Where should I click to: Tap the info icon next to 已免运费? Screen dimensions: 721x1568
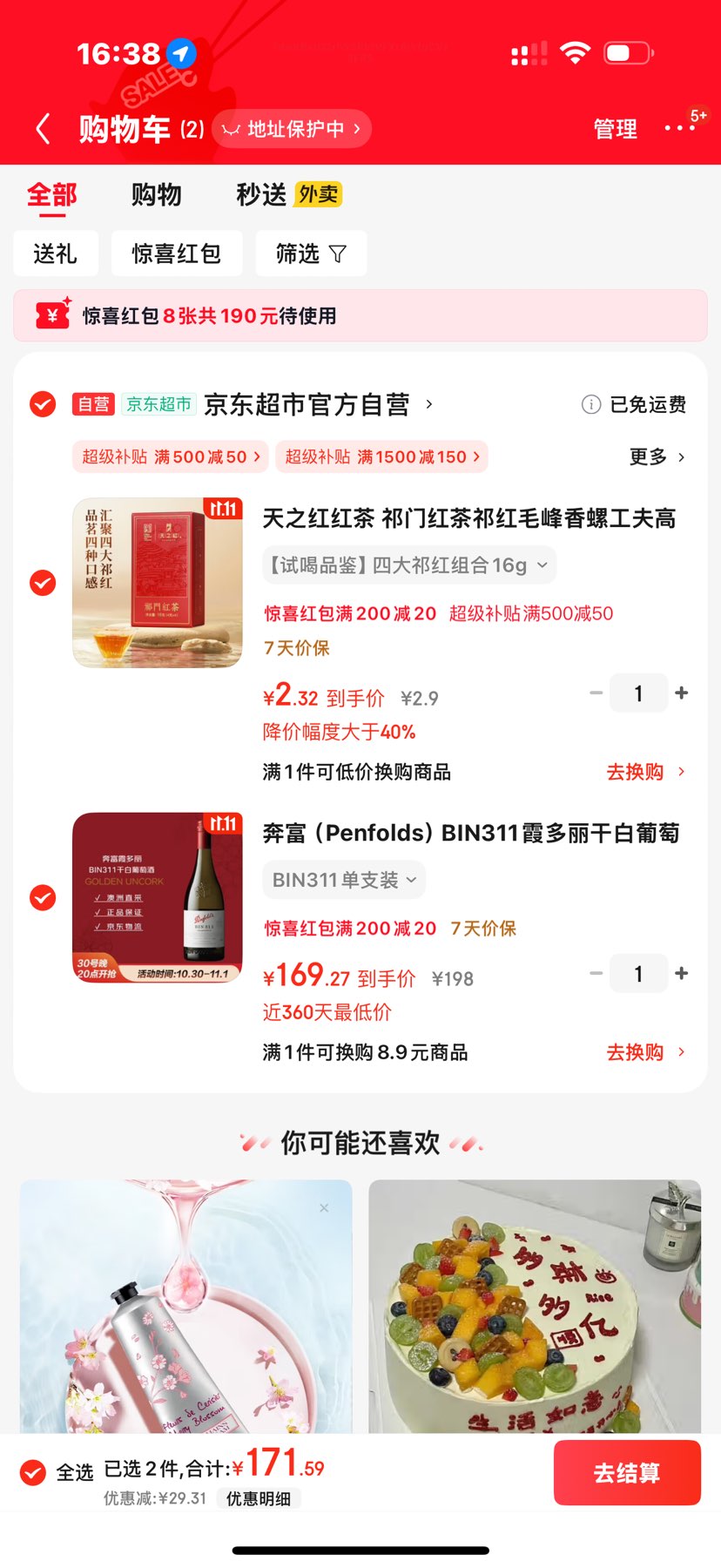point(590,404)
